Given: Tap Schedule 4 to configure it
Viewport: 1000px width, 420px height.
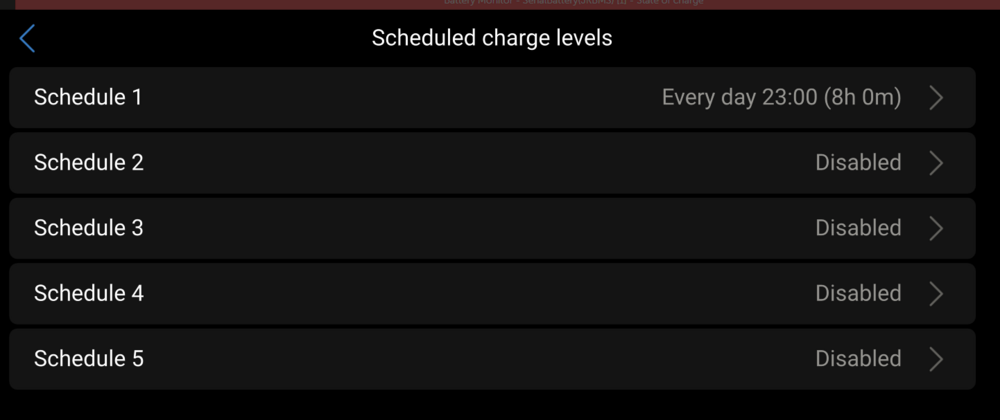Looking at the screenshot, I should [x=492, y=293].
